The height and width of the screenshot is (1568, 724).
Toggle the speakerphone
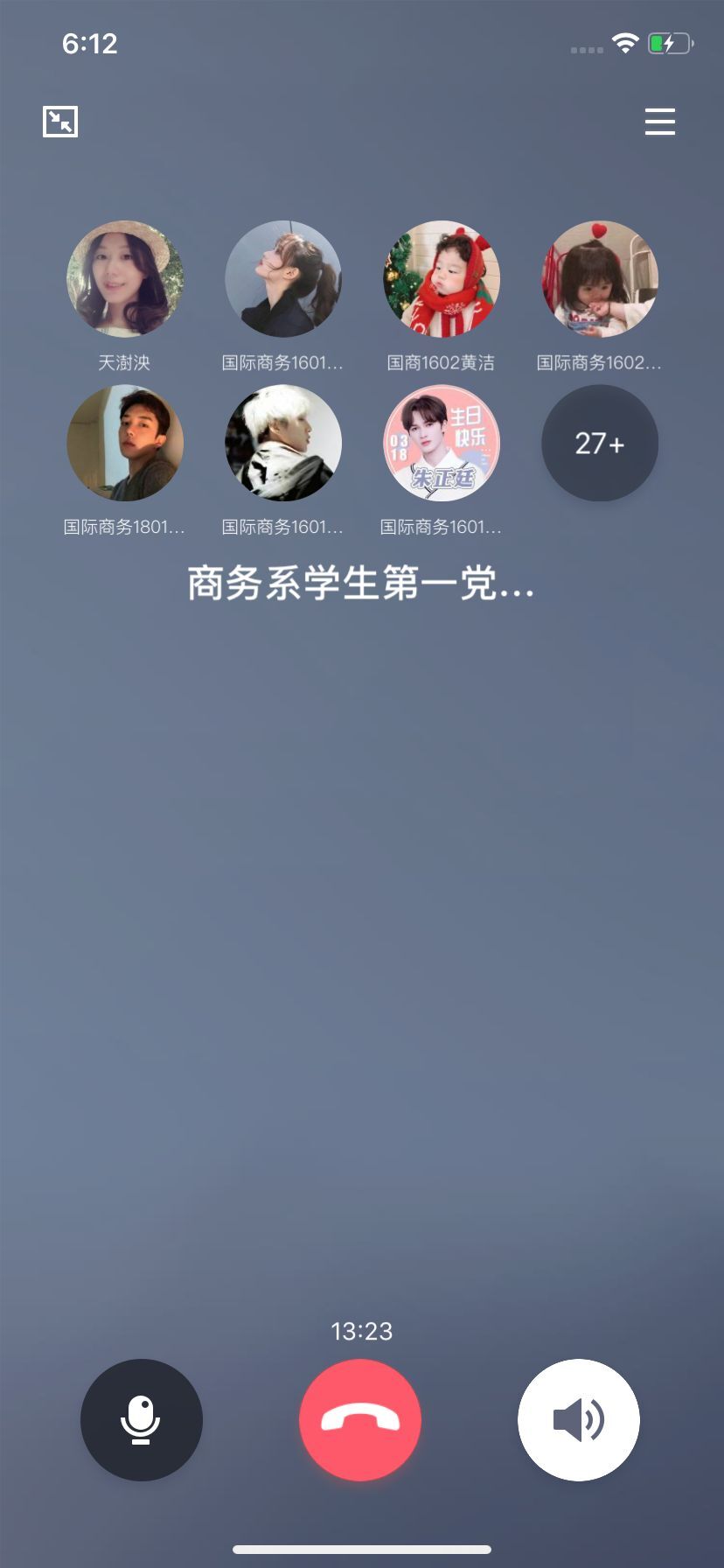[x=578, y=1419]
